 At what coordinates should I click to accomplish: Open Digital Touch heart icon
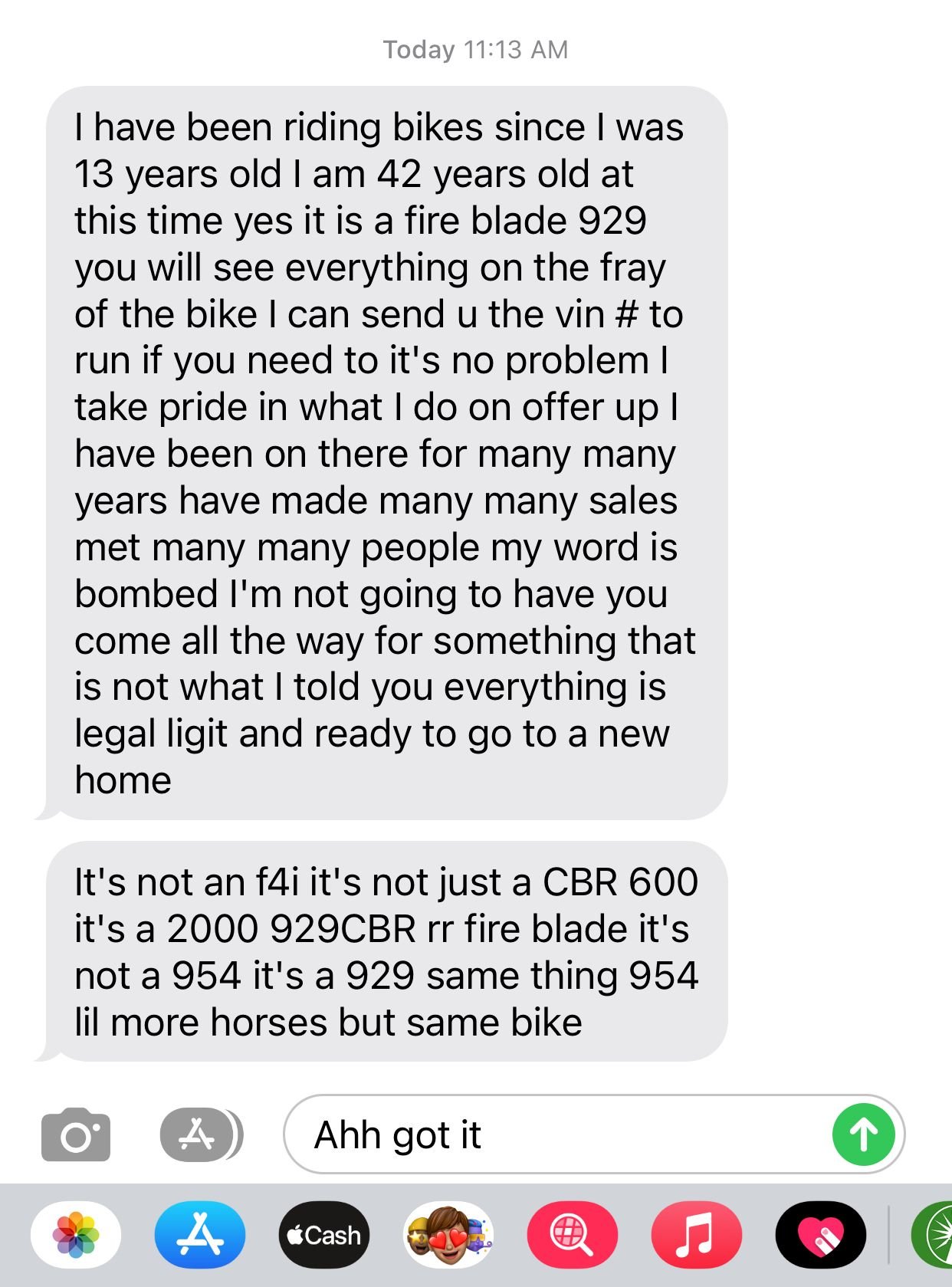point(820,1235)
